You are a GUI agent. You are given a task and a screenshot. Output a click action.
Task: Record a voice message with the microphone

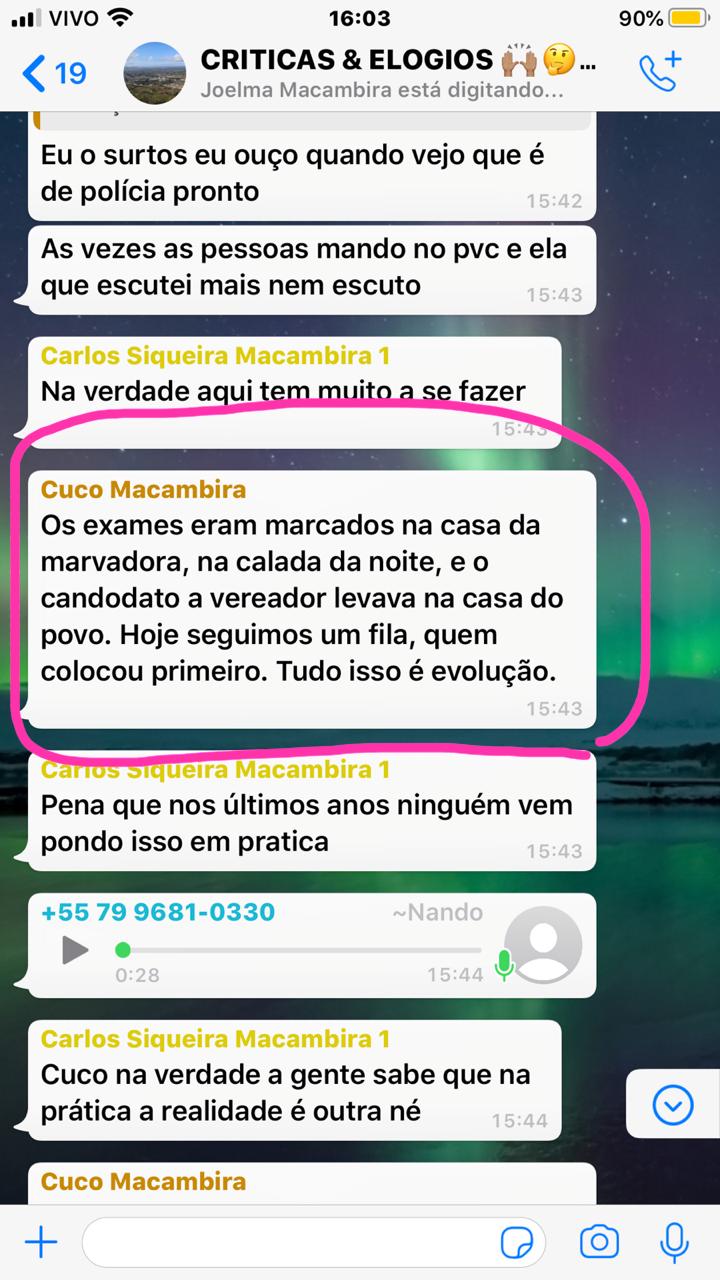click(x=674, y=1243)
